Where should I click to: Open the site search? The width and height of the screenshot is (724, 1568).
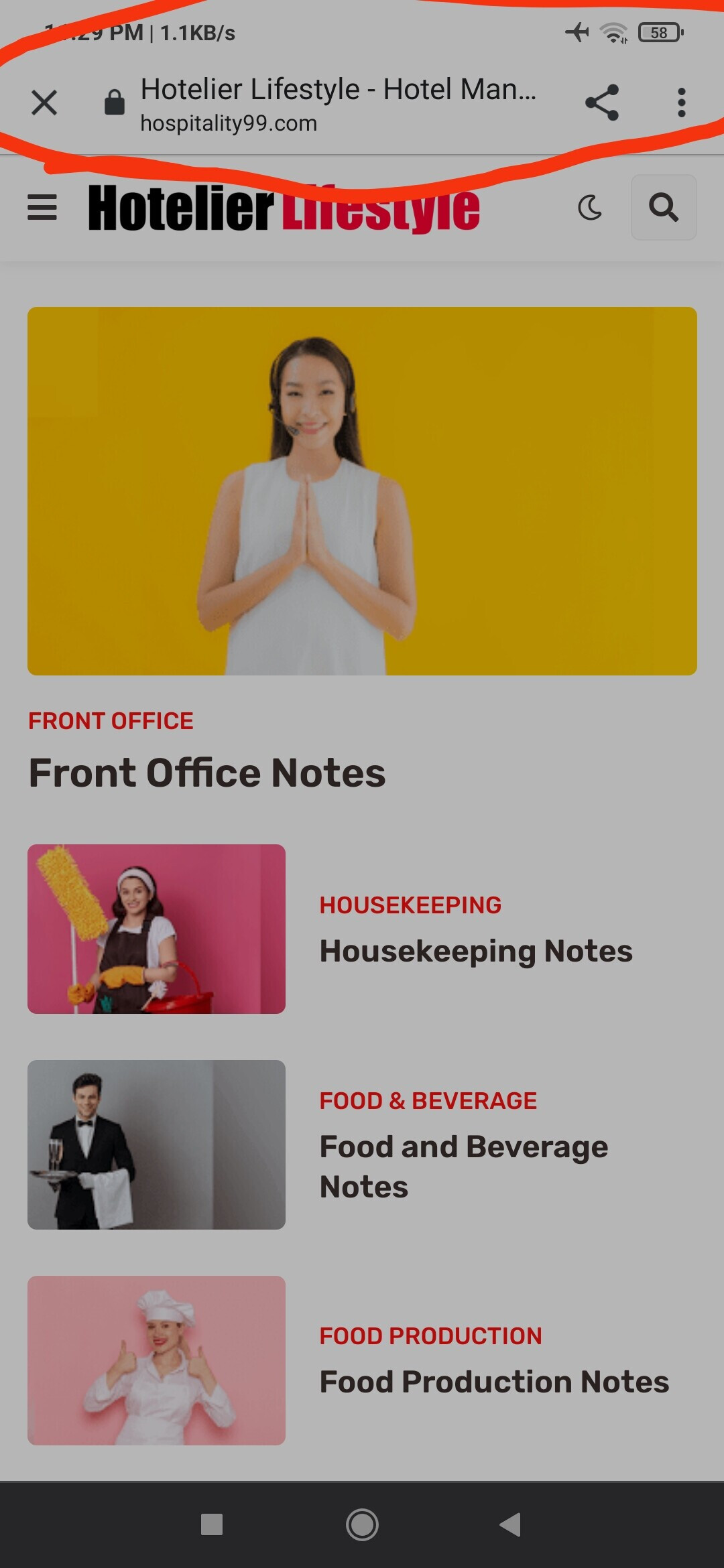664,207
